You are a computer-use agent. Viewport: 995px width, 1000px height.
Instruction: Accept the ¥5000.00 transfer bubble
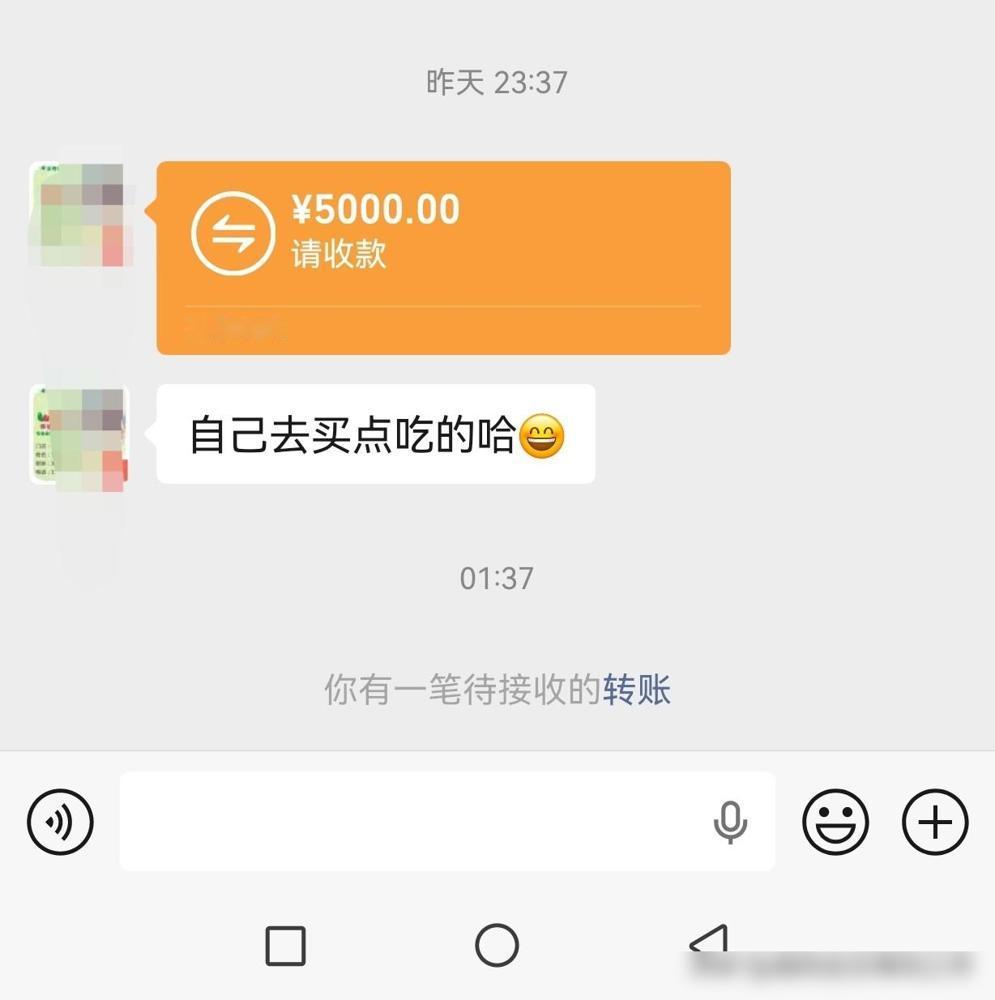tap(443, 256)
